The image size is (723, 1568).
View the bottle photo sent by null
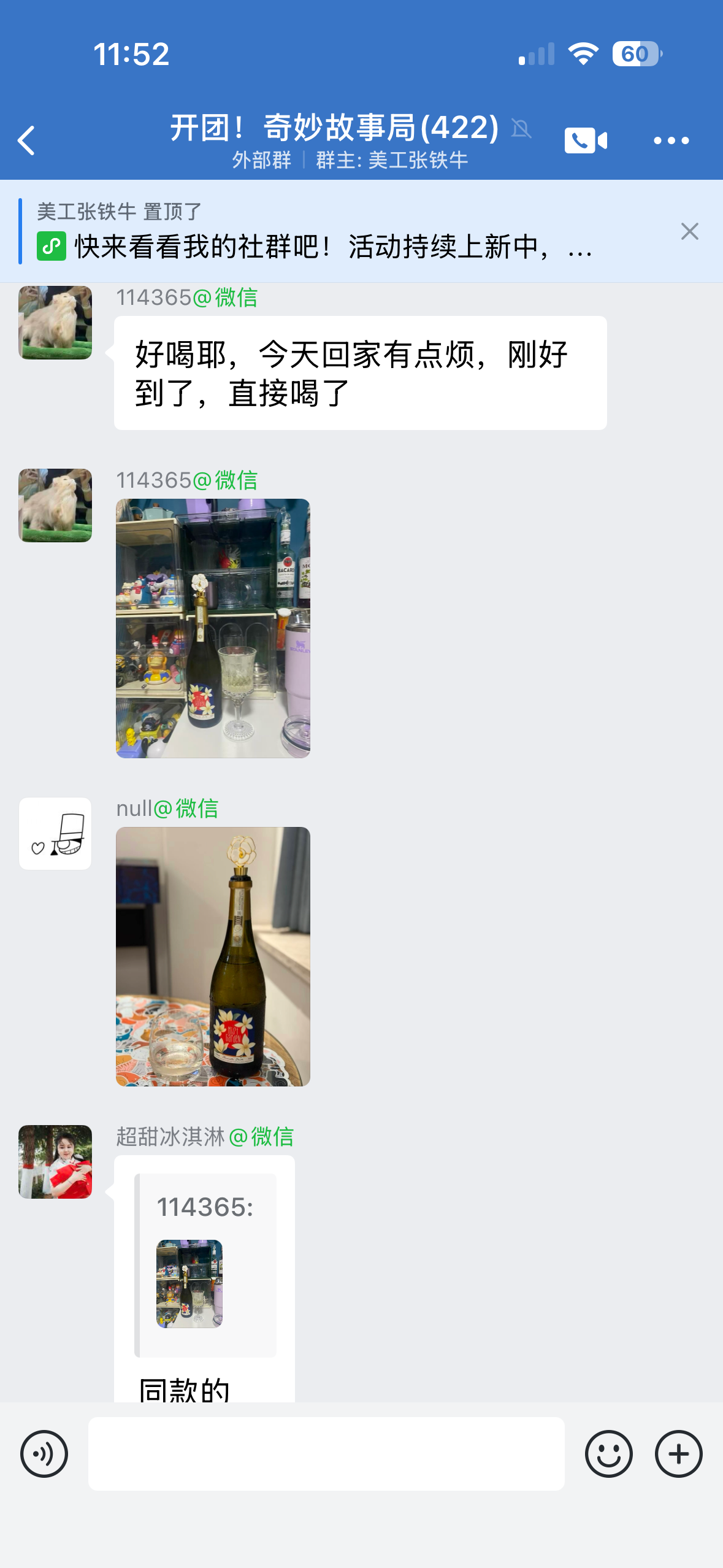pyautogui.click(x=213, y=956)
